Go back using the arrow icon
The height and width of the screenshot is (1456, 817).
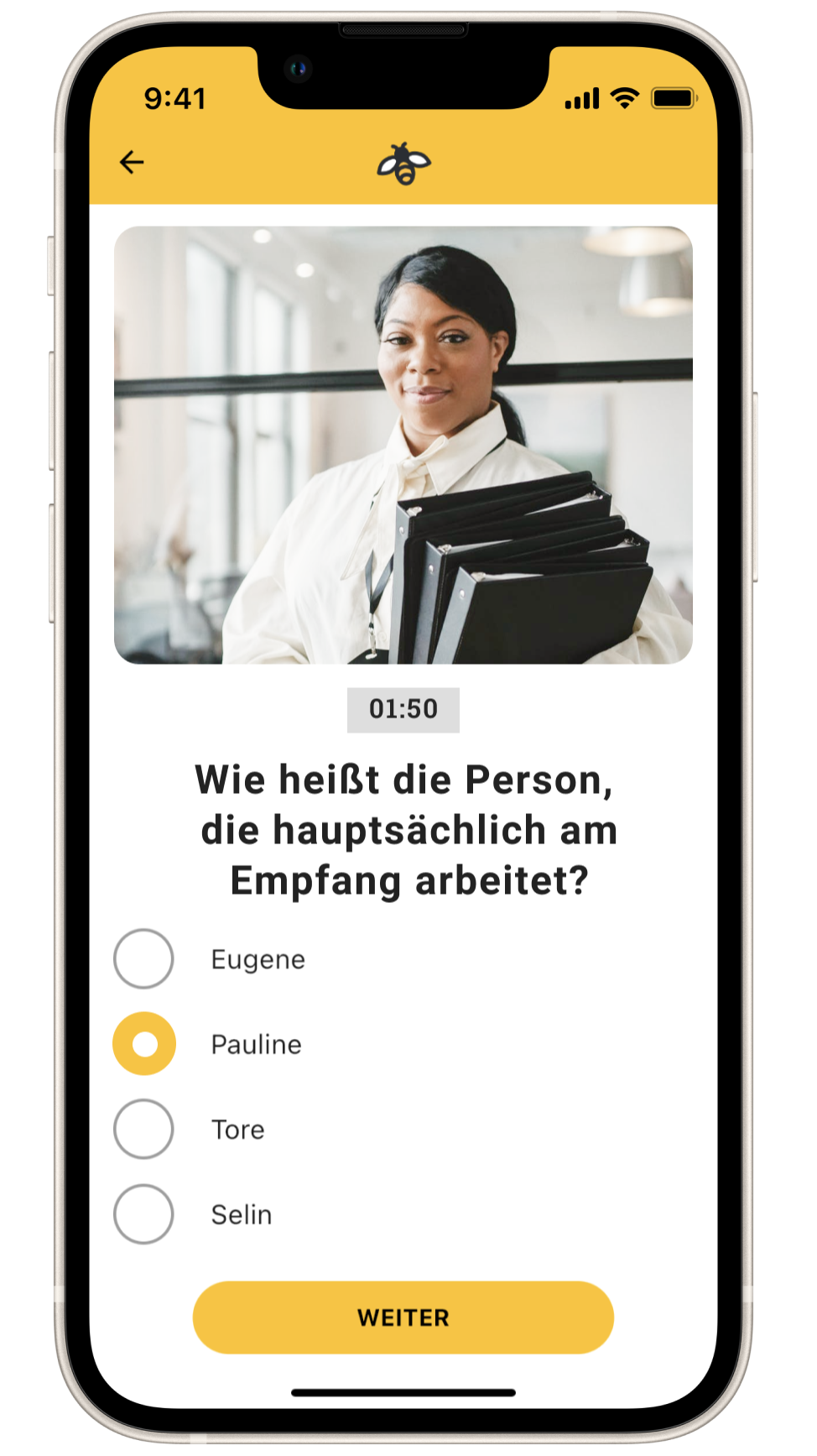tap(132, 162)
